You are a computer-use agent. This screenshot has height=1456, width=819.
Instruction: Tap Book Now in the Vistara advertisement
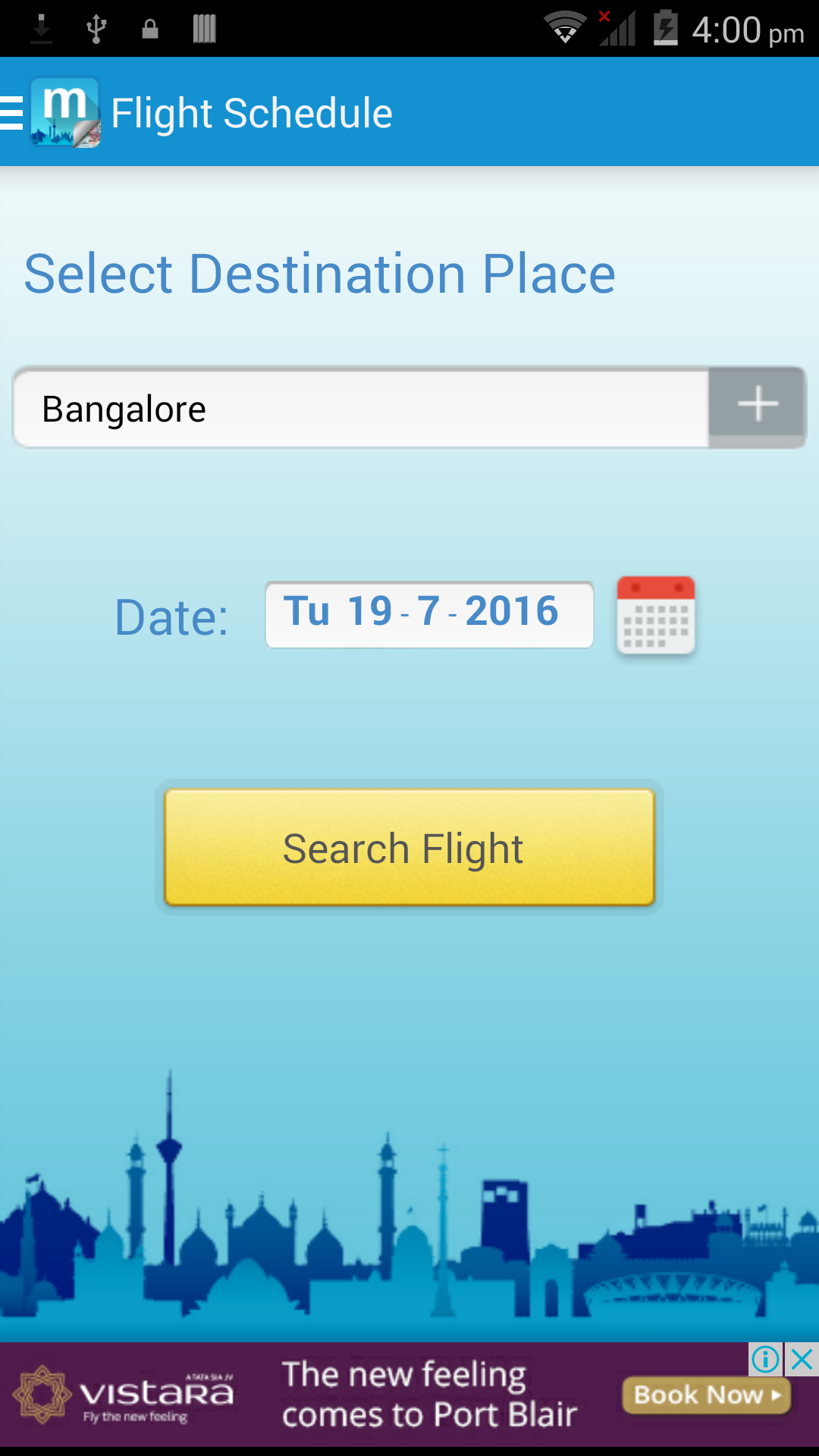(x=705, y=1395)
